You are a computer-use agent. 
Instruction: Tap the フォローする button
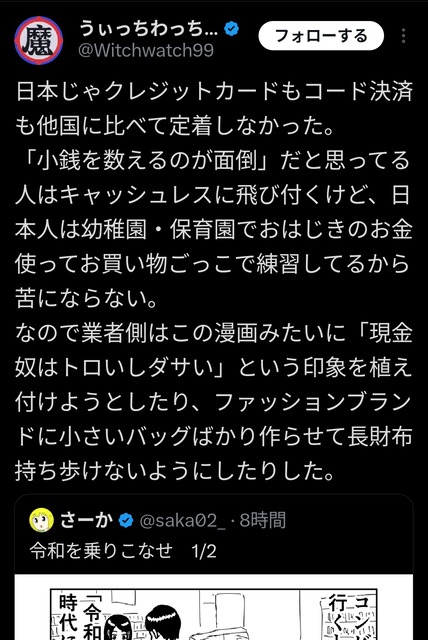click(321, 36)
